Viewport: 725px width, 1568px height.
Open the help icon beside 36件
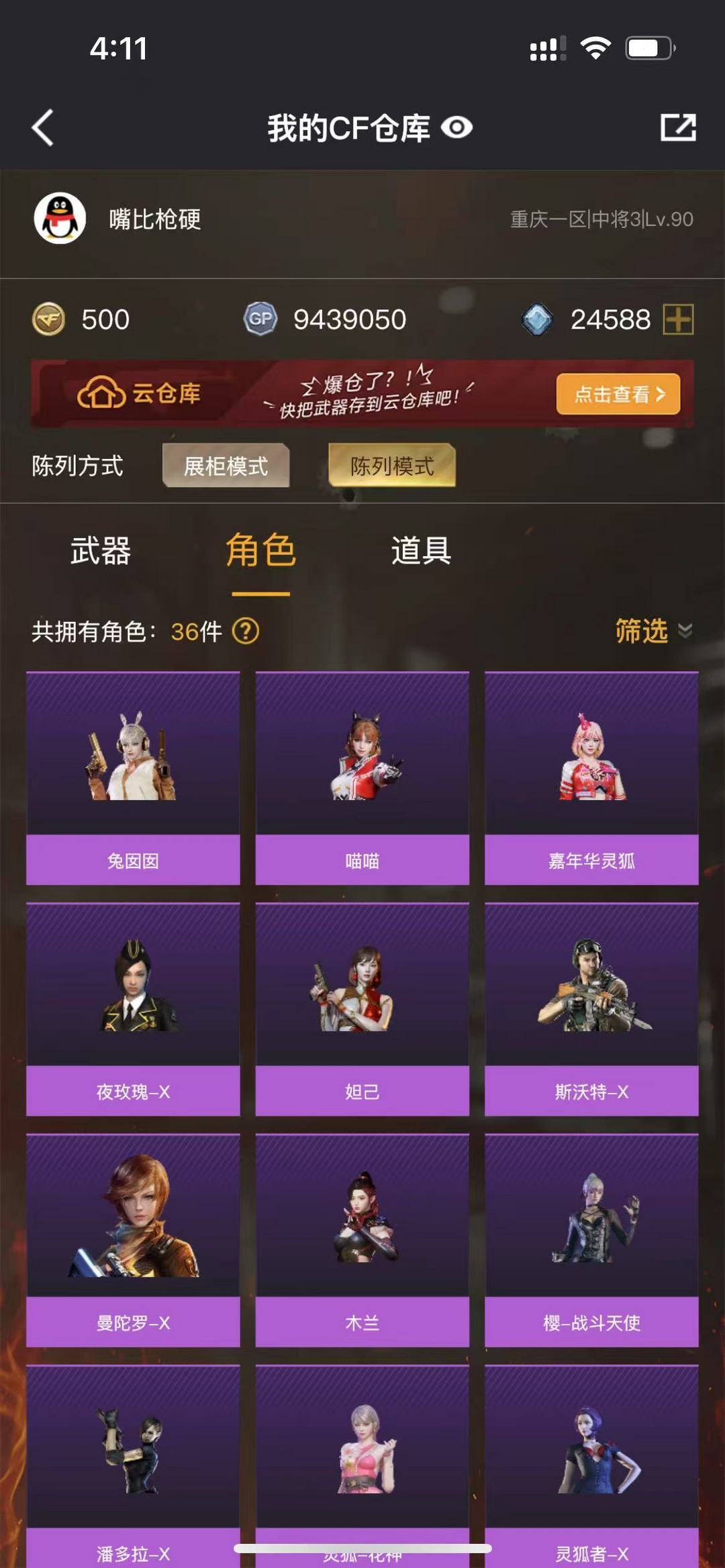coord(246,631)
